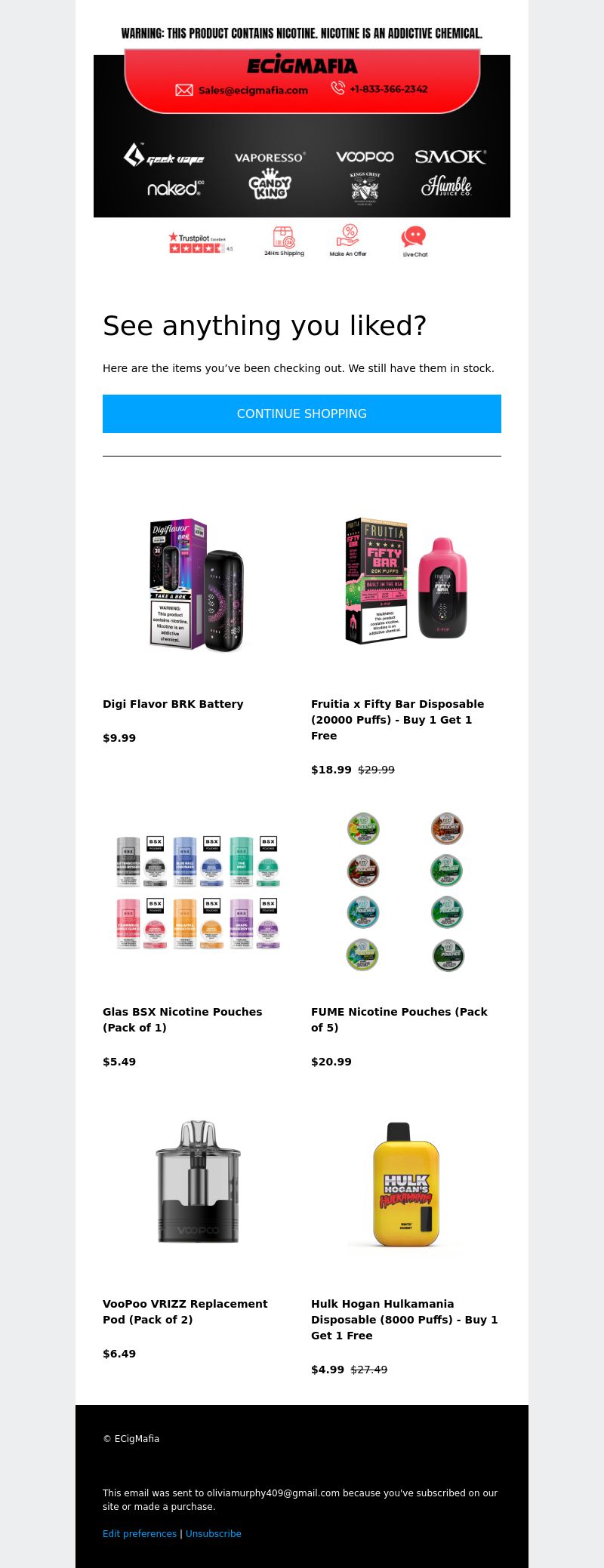The height and width of the screenshot is (1568, 604).
Task: Tap the Make An Offer icon
Action: 348,241
